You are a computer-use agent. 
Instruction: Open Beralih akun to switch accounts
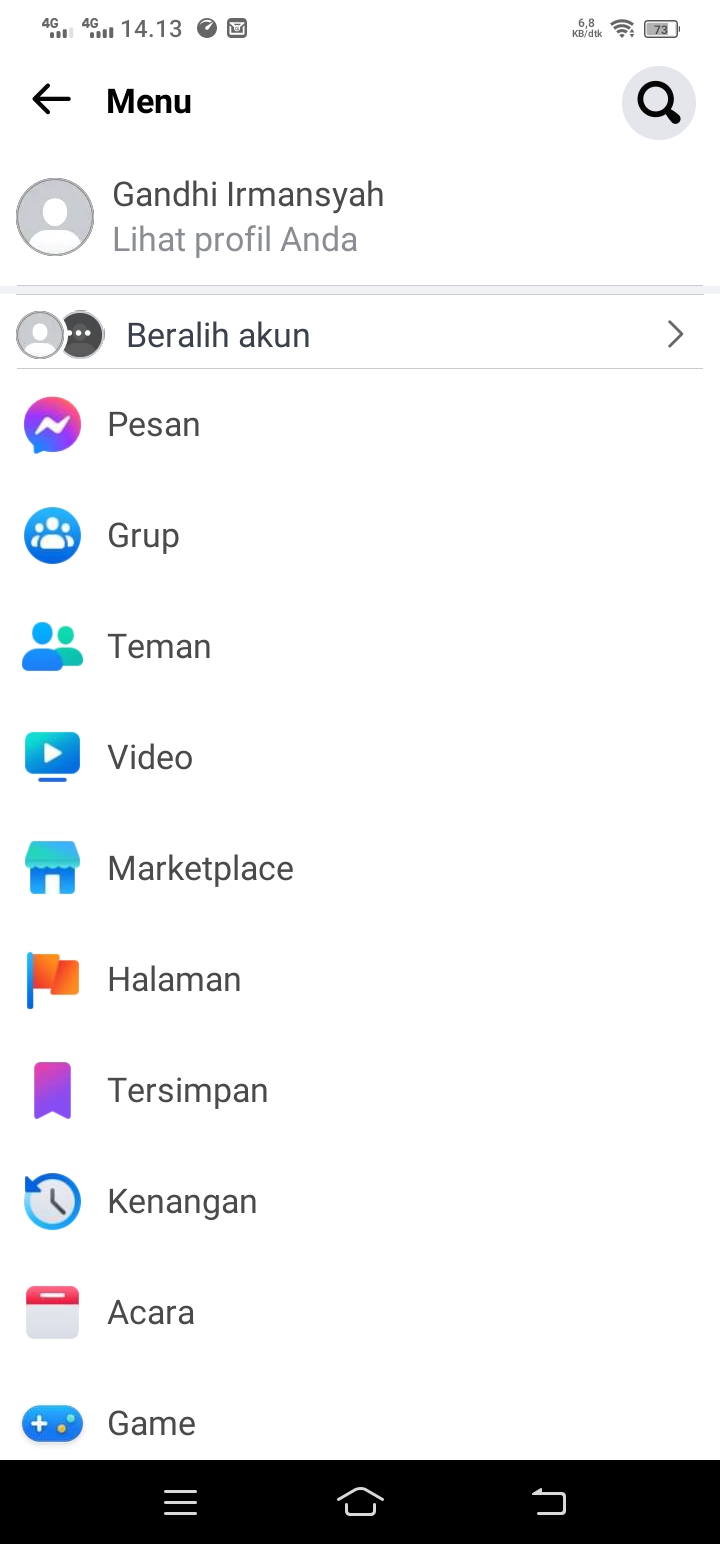point(360,335)
